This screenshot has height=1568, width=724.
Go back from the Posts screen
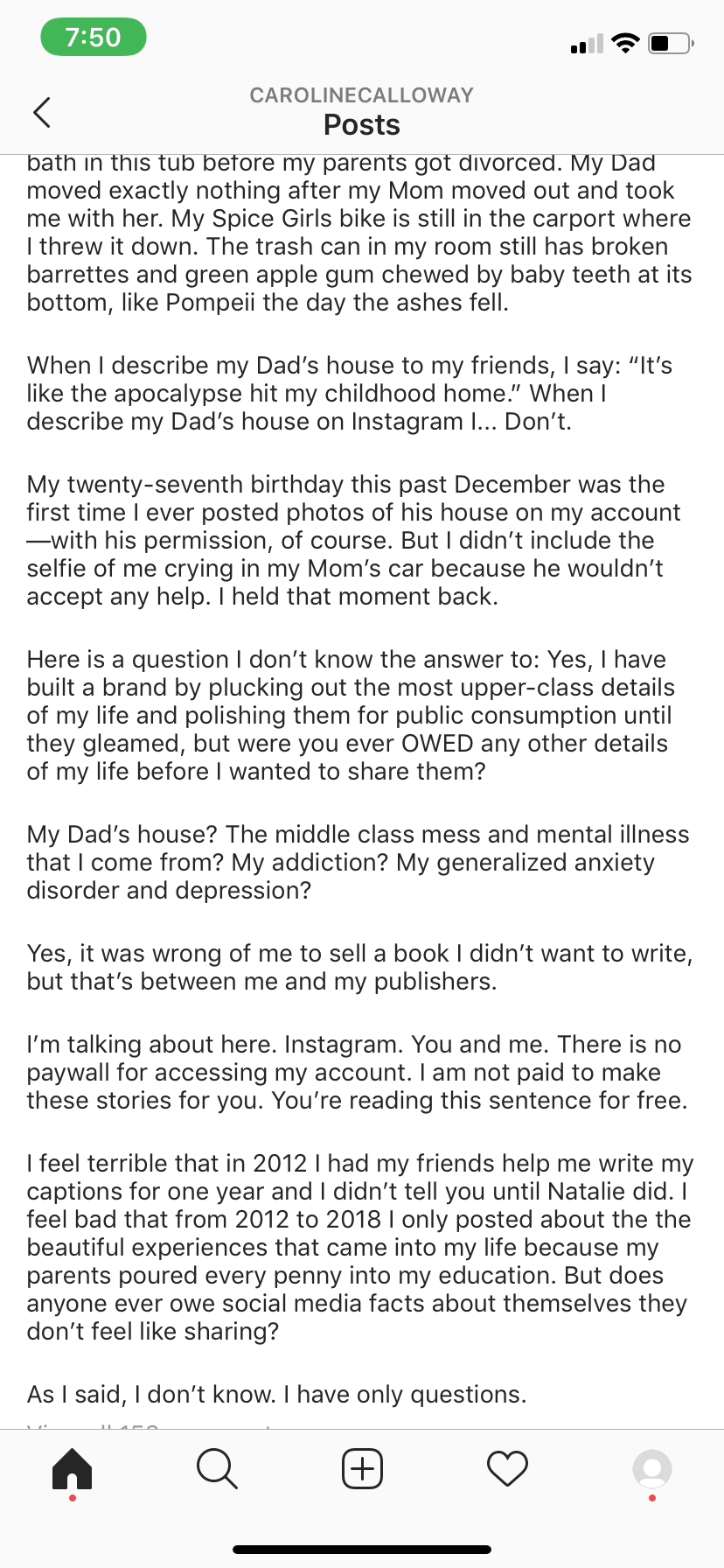(x=41, y=112)
